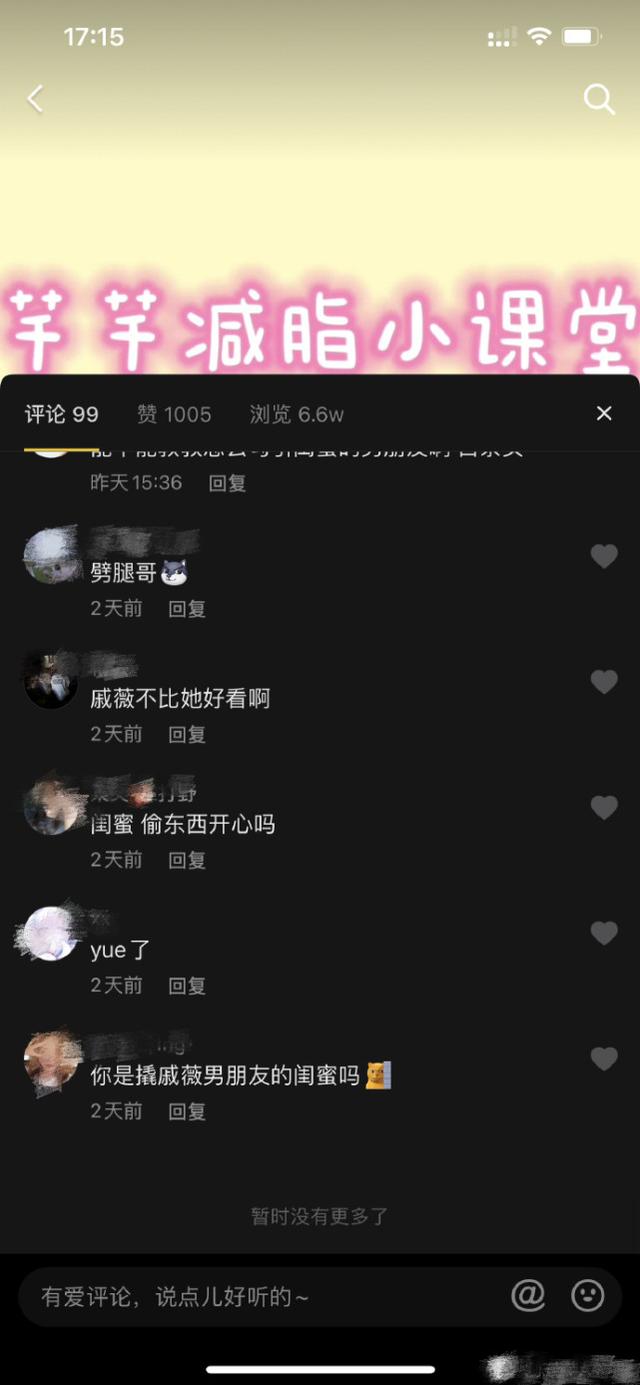Open search with the magnifier icon
The height and width of the screenshot is (1385, 640).
(x=598, y=98)
